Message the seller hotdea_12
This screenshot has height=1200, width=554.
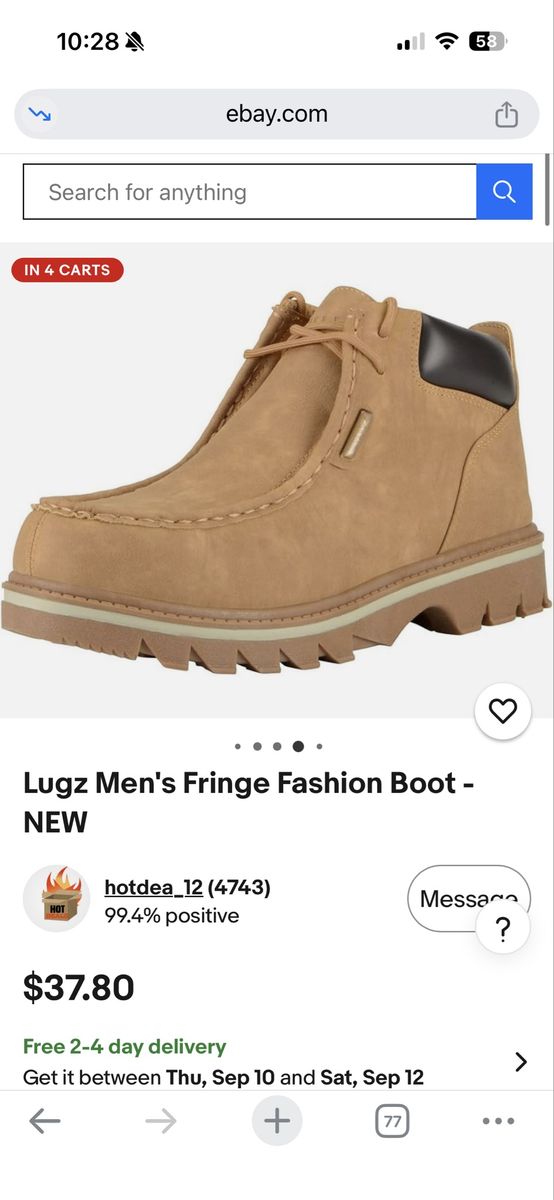(x=468, y=898)
